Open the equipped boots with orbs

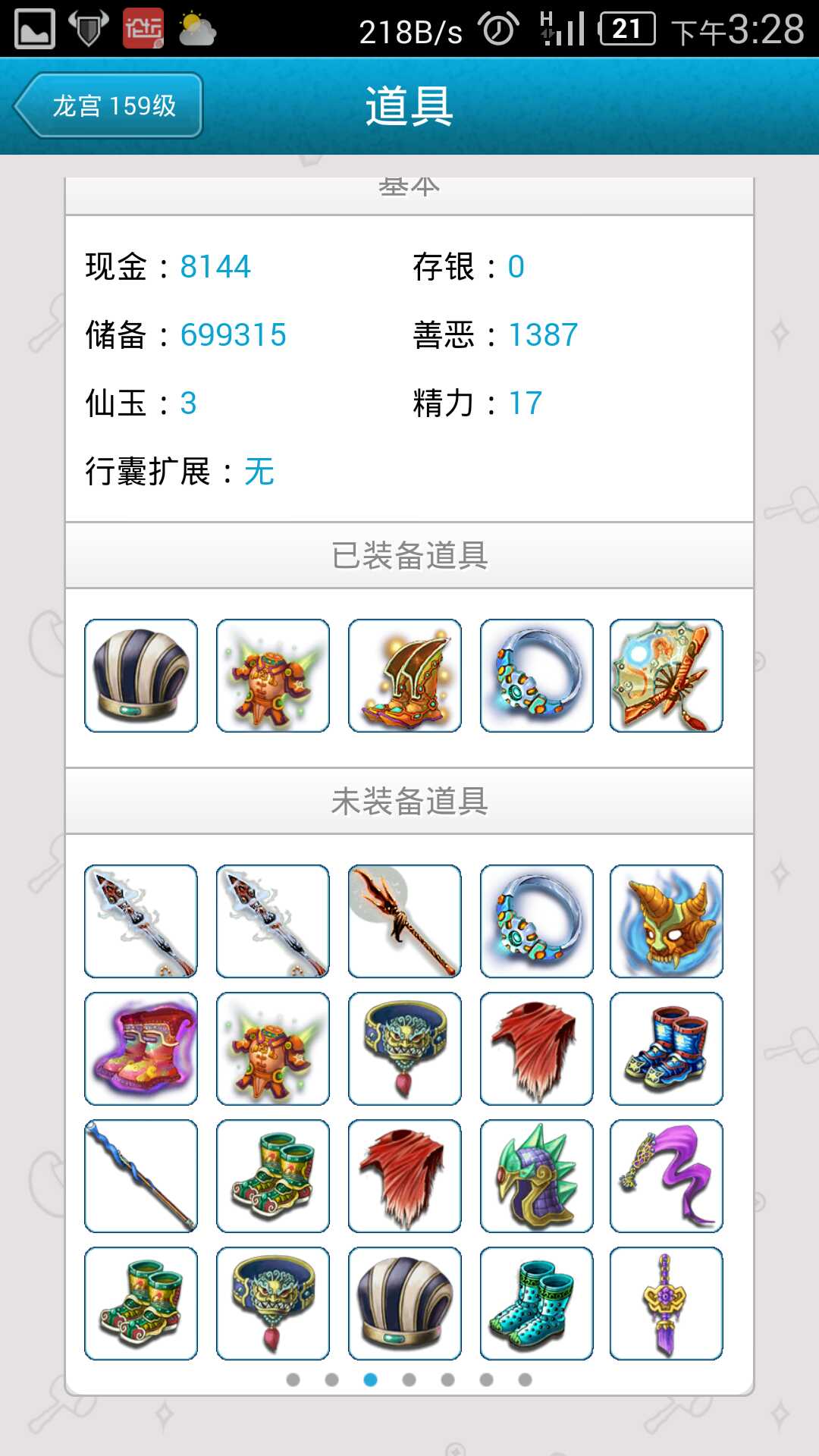(x=405, y=676)
